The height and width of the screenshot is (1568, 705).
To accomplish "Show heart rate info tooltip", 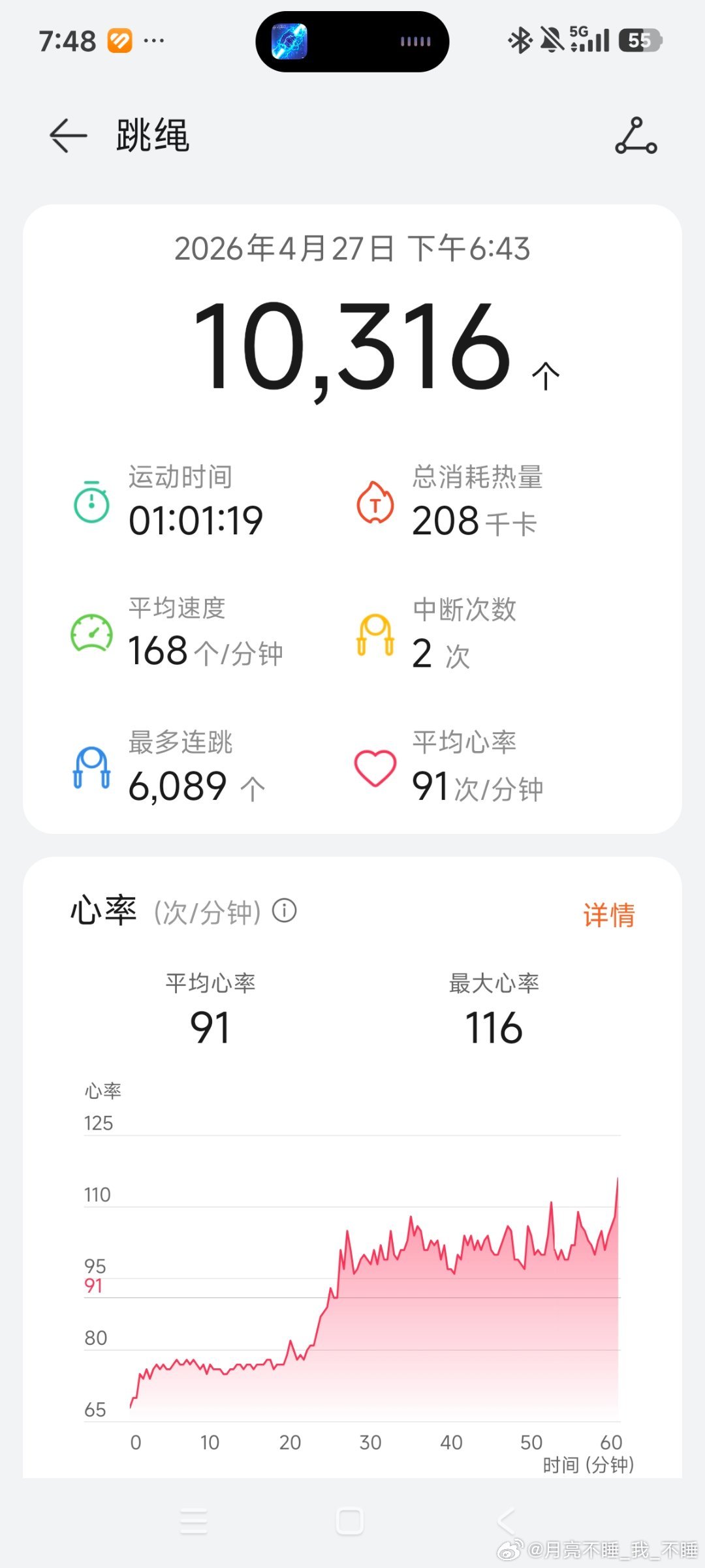I will [x=285, y=910].
